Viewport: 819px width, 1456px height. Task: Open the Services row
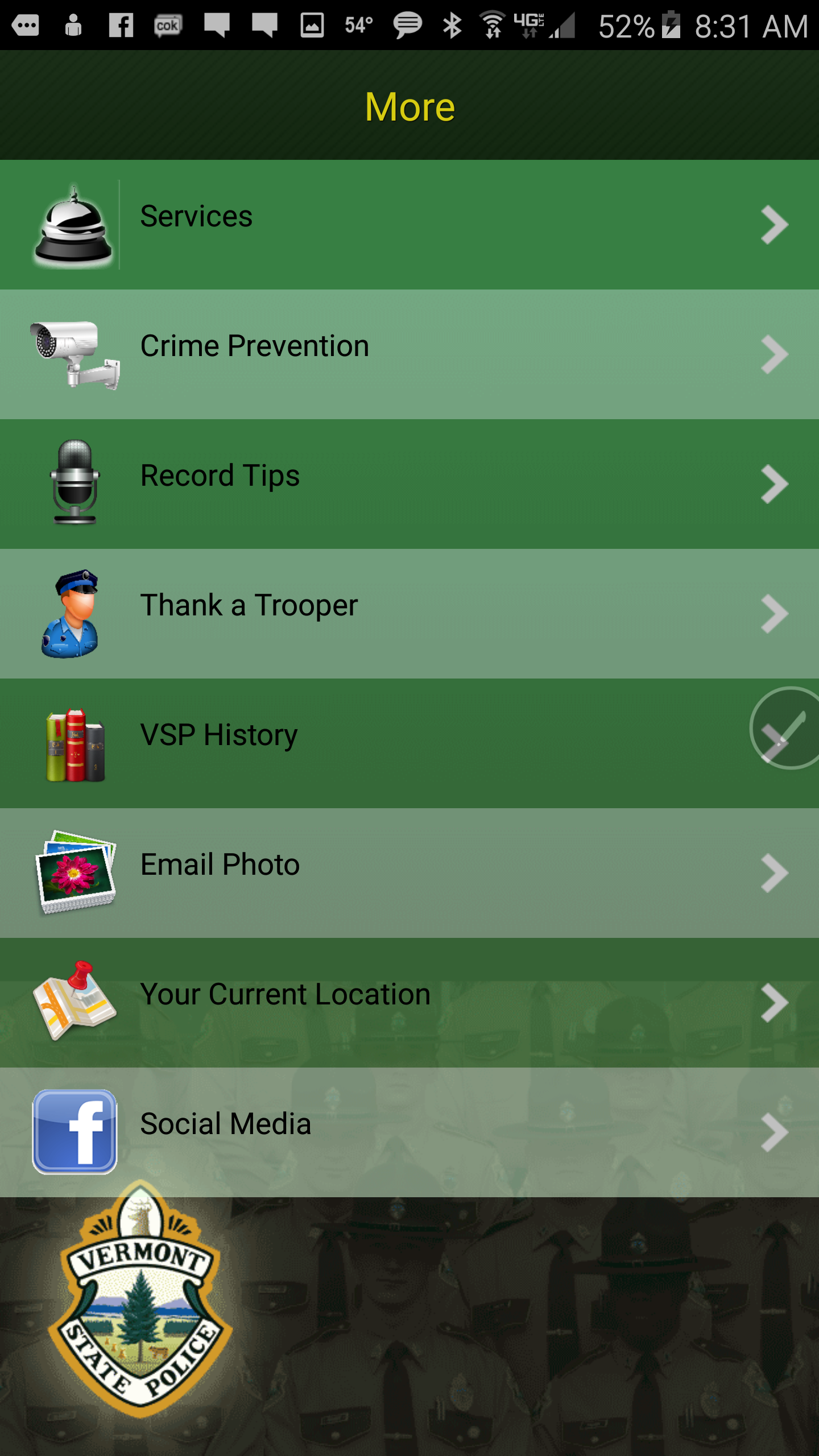[x=409, y=225]
